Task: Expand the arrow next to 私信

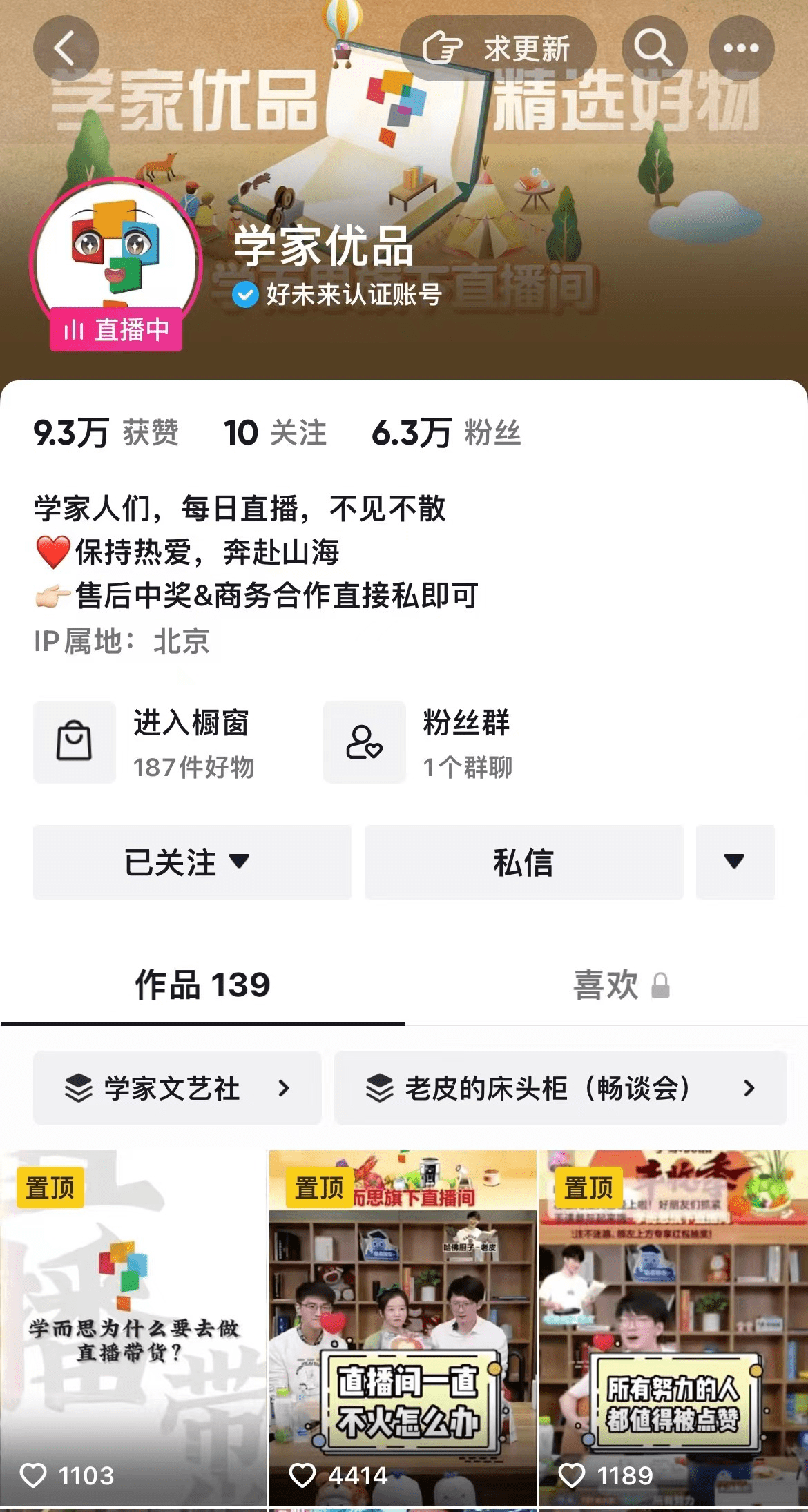Action: point(735,862)
